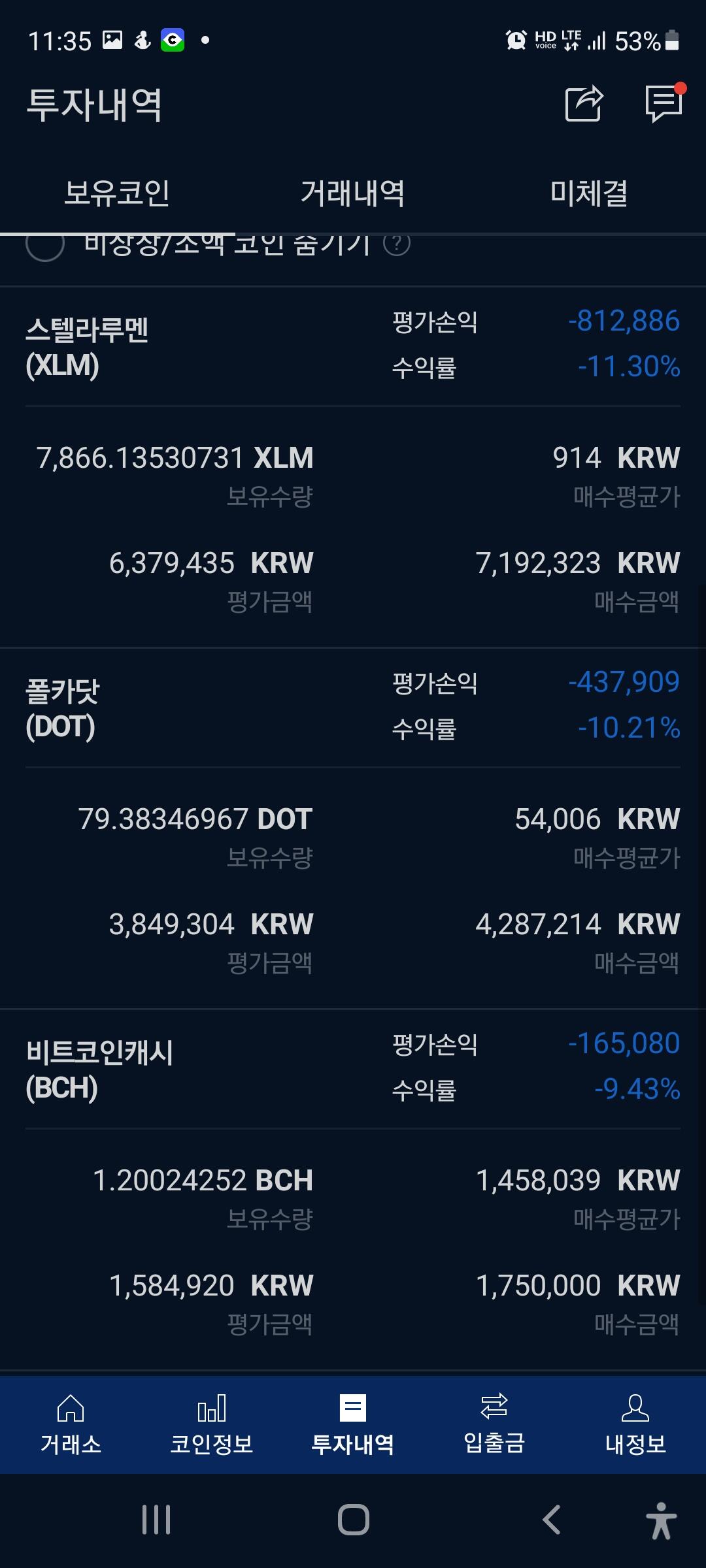706x1568 pixels.
Task: Open the chat messages icon
Action: click(664, 103)
